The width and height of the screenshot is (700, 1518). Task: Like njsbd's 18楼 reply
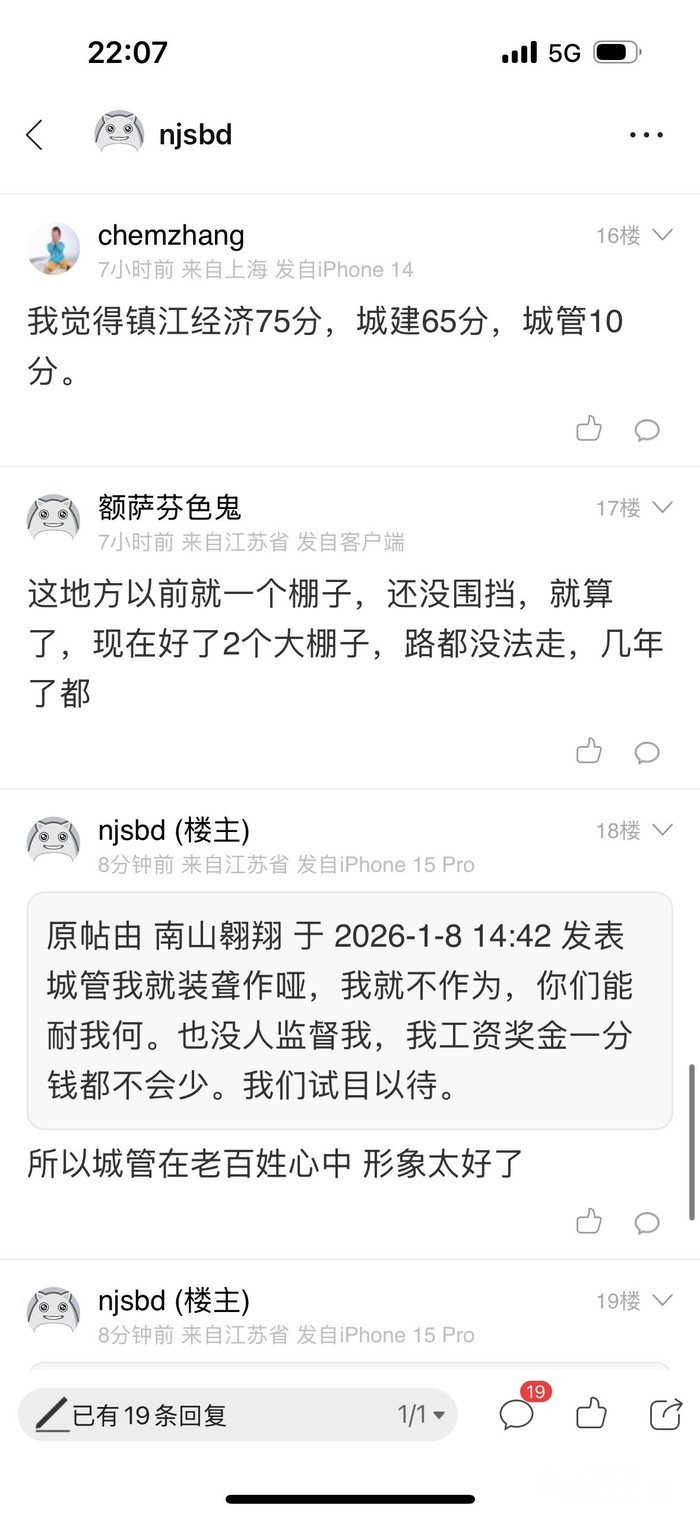[589, 1221]
